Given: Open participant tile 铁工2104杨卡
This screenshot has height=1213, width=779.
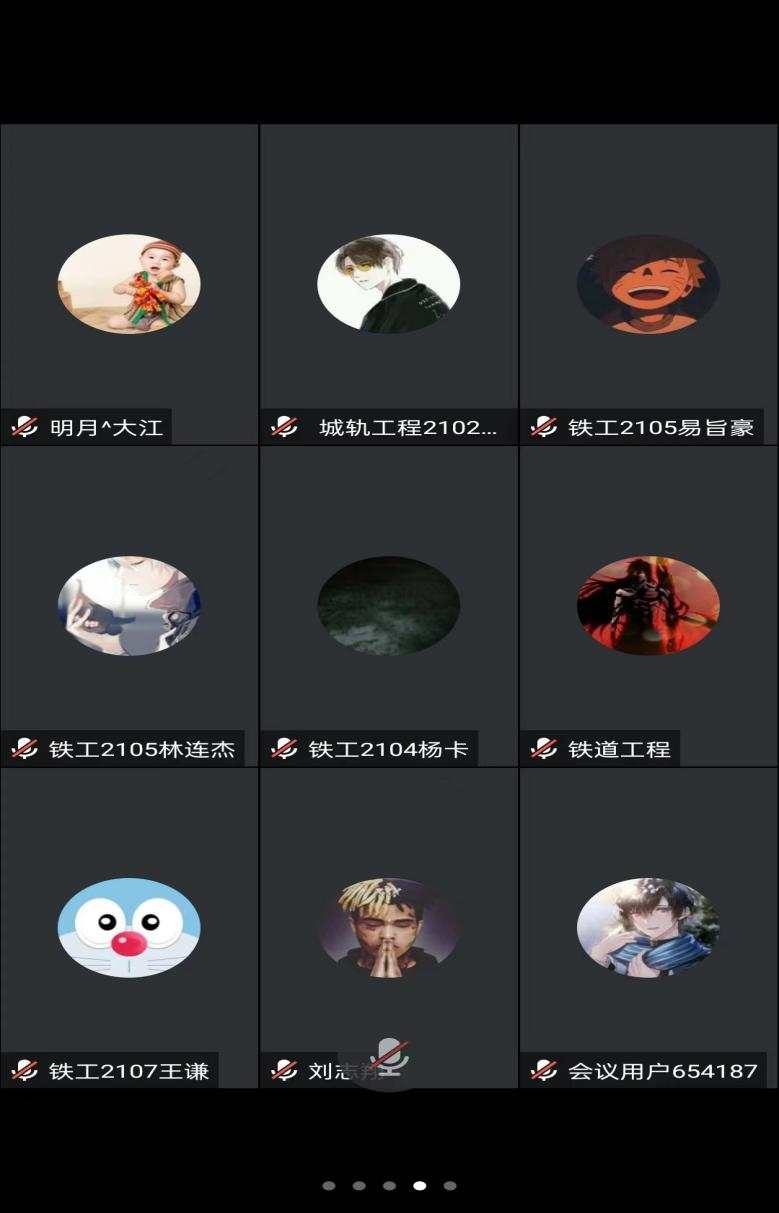Looking at the screenshot, I should click(389, 606).
